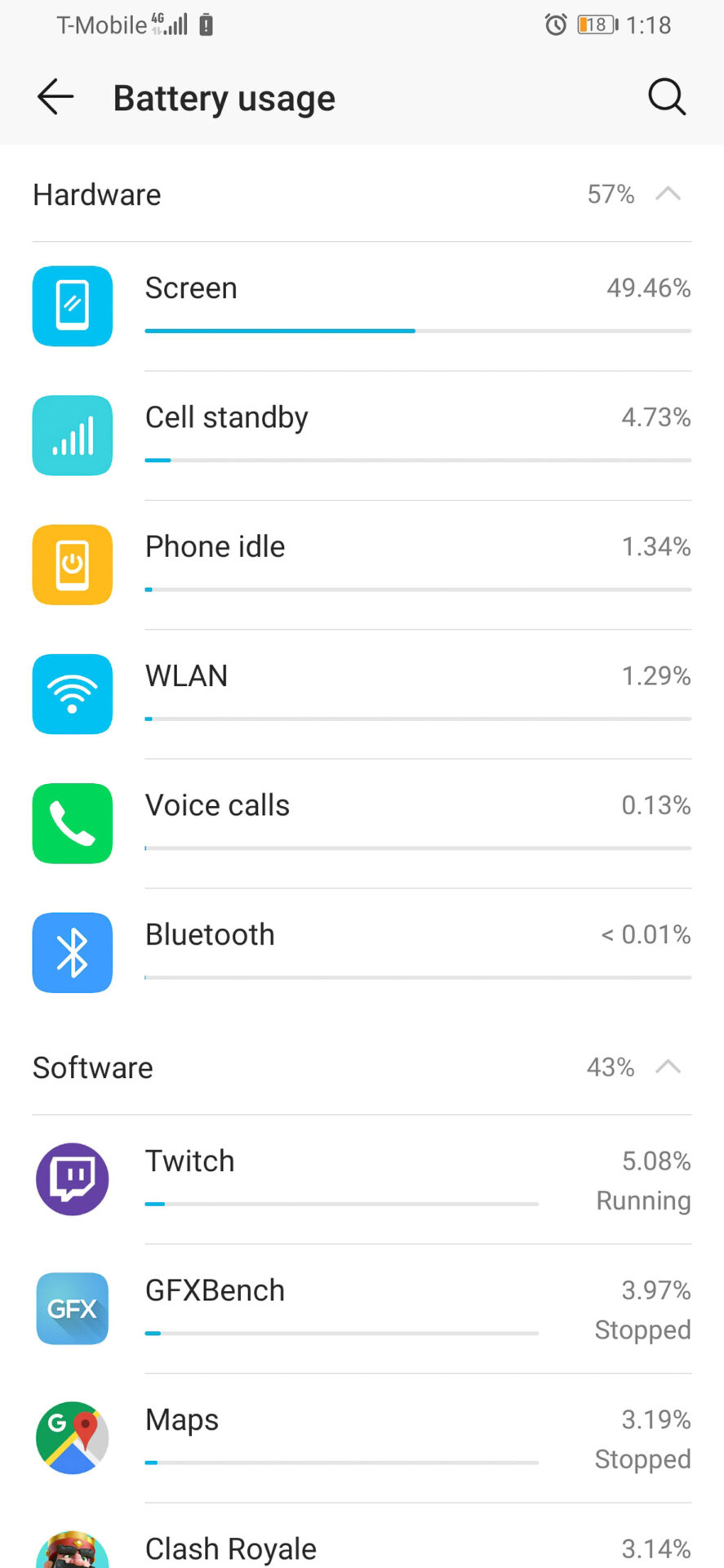This screenshot has height=1568, width=724.
Task: View Voice calls battery usage
Action: (x=362, y=823)
